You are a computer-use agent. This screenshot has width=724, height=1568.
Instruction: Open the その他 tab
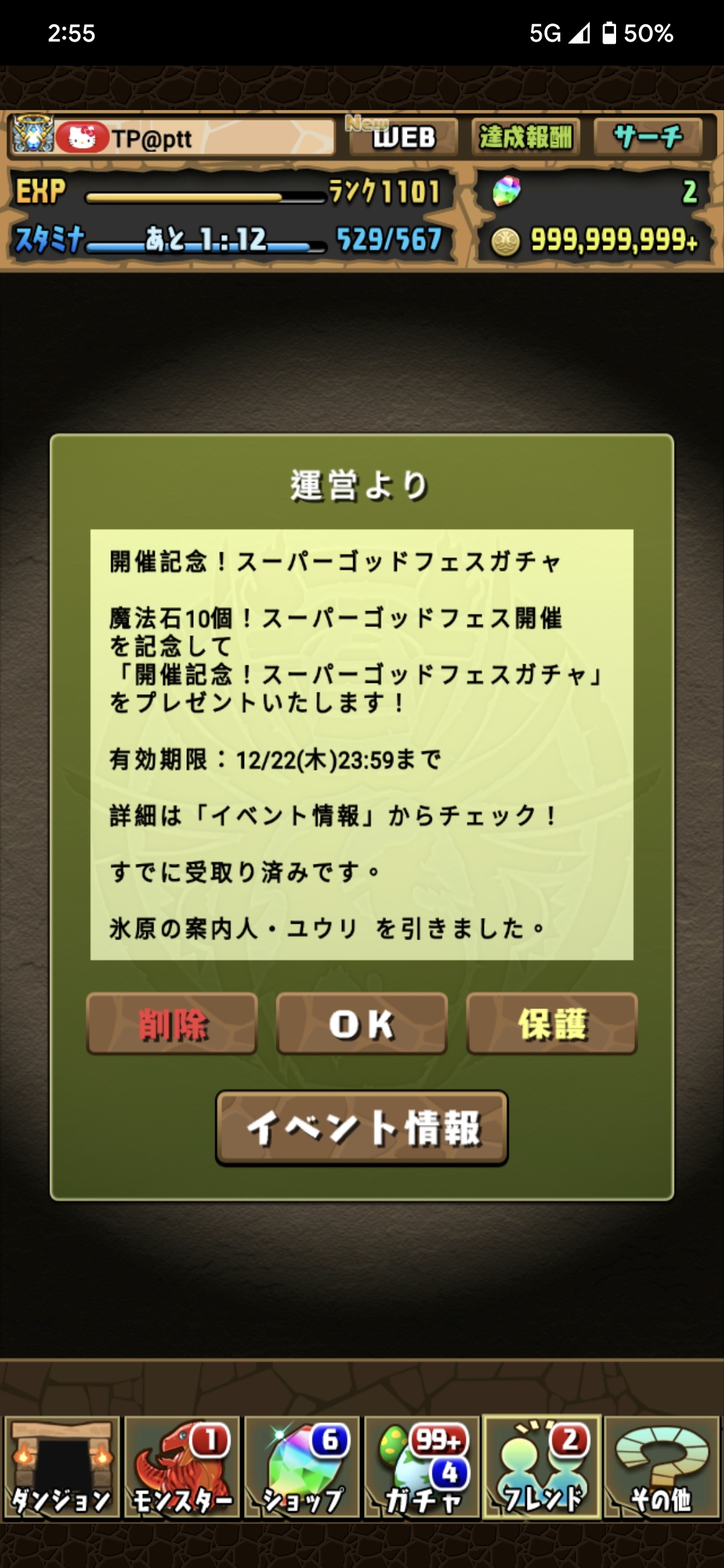tap(662, 1467)
